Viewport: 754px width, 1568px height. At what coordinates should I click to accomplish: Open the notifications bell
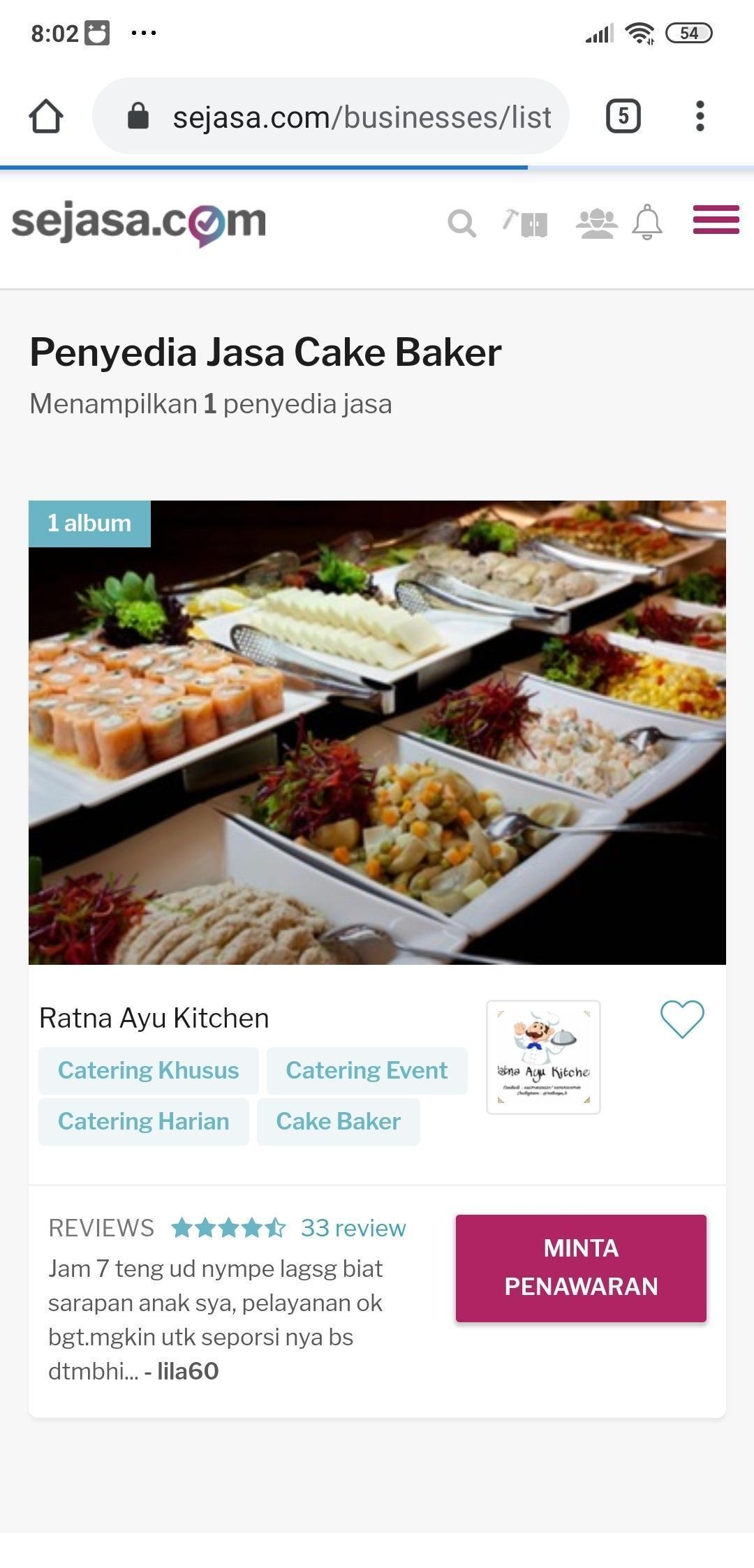click(647, 223)
